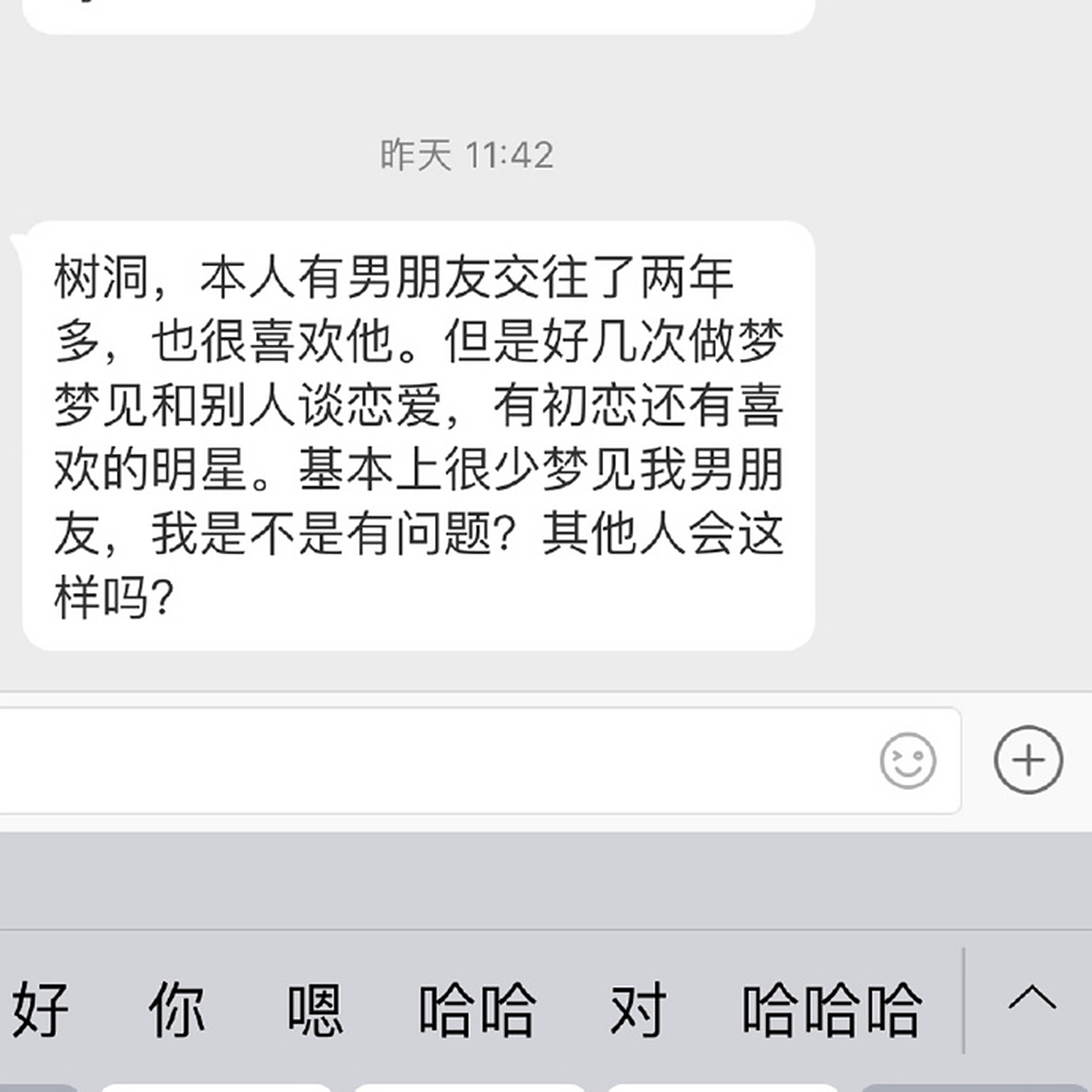The height and width of the screenshot is (1092, 1092).
Task: Focus the message input field
Action: pos(427,760)
